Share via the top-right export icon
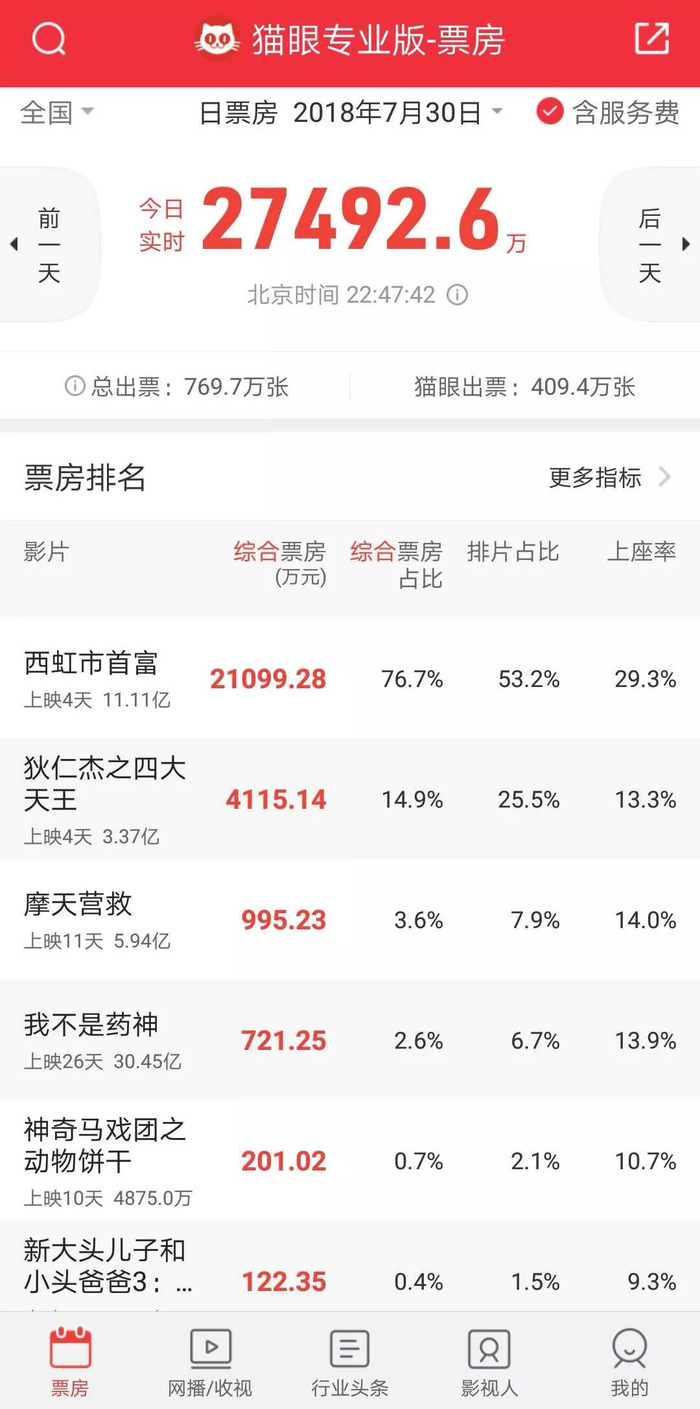The width and height of the screenshot is (700, 1409). tap(652, 39)
